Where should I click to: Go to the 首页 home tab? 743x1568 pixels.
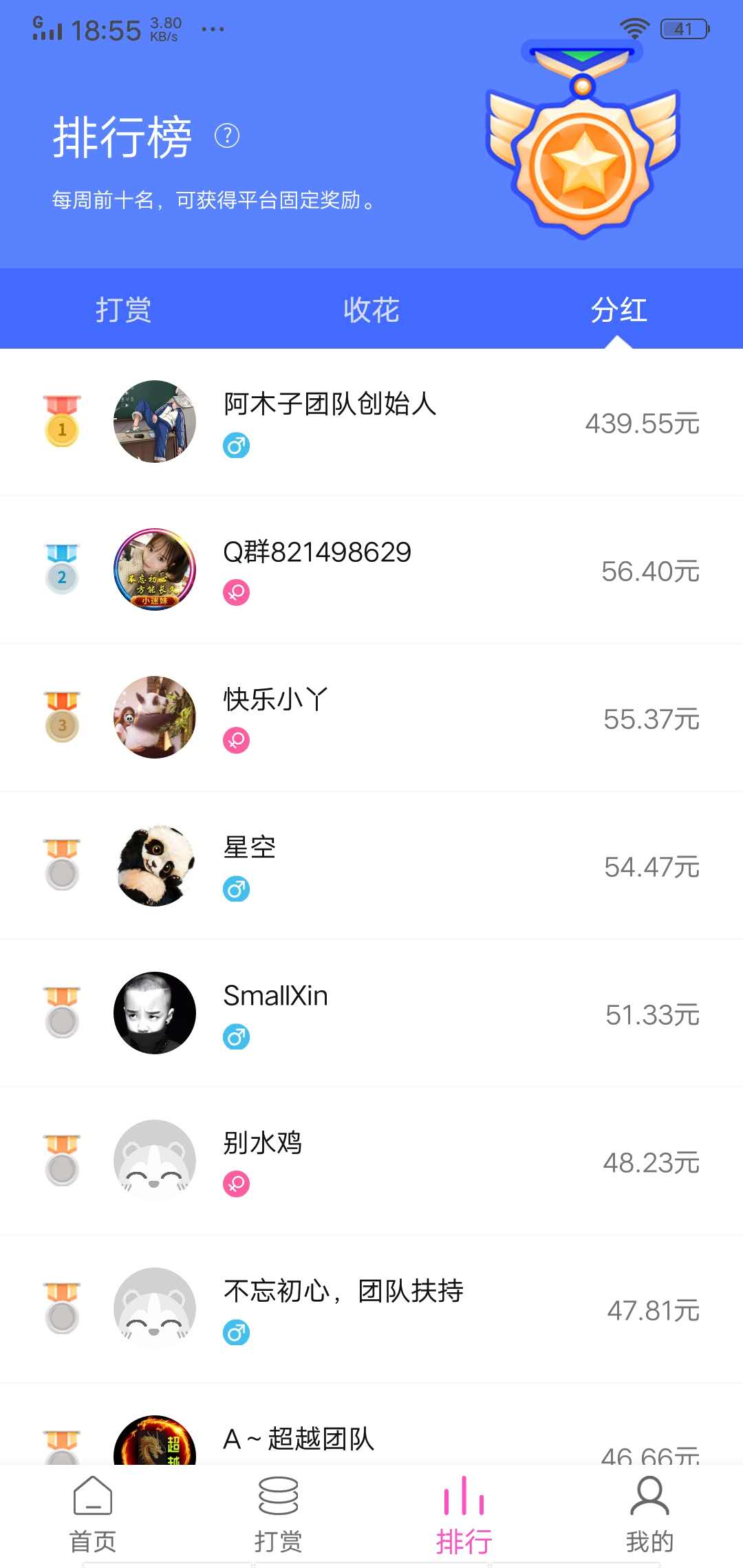coord(93,1514)
